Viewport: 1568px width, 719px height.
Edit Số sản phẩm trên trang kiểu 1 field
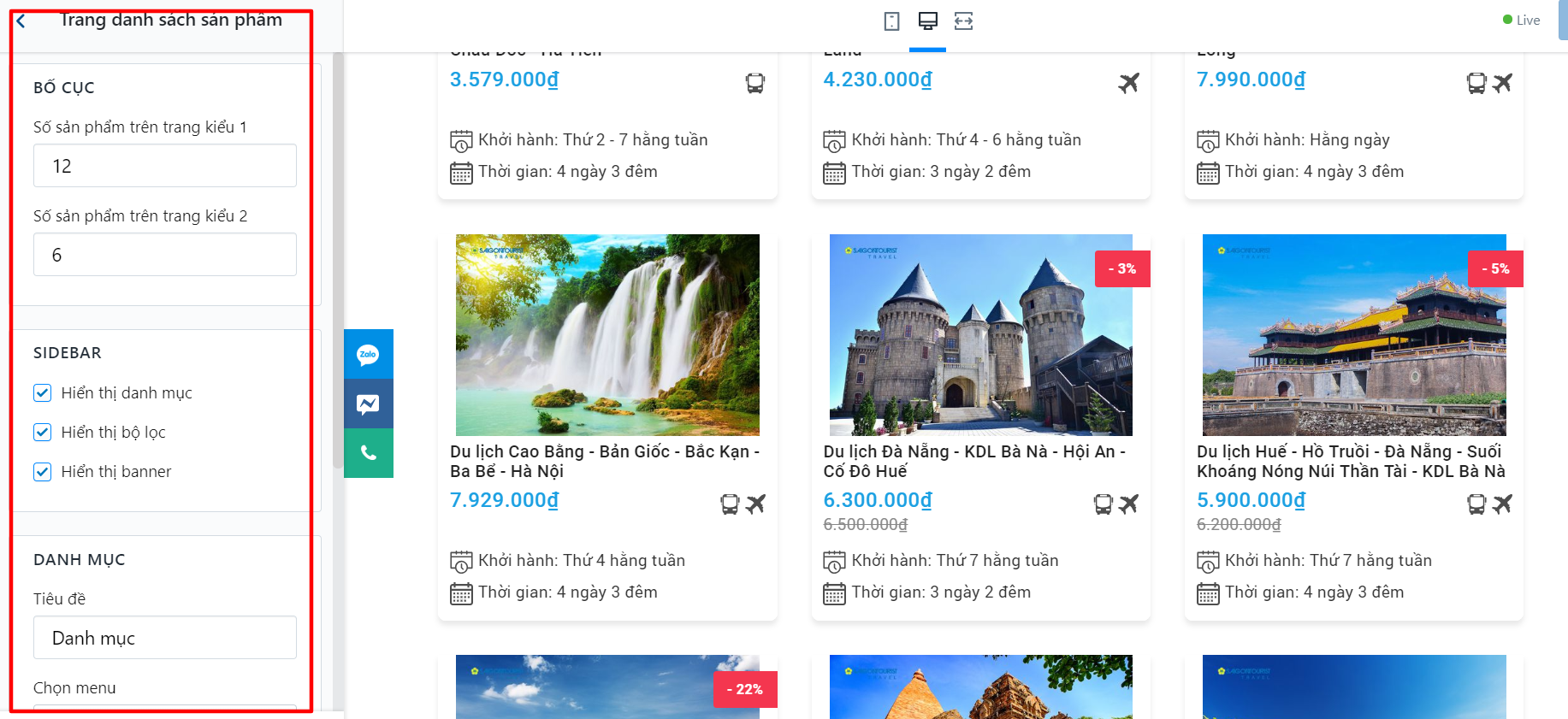pos(164,166)
